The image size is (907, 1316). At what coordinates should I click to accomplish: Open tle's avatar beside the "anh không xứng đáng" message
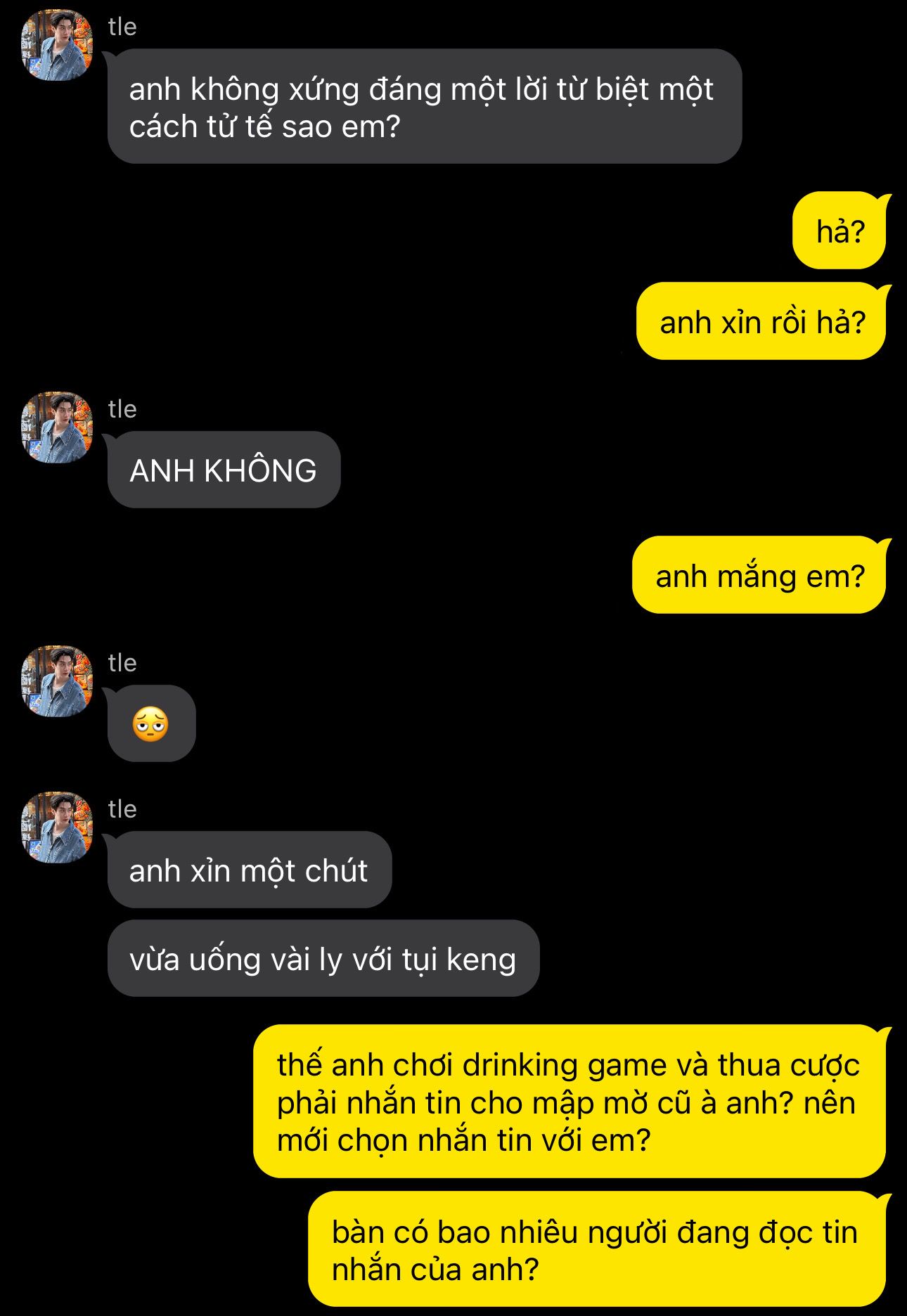pyautogui.click(x=58, y=46)
